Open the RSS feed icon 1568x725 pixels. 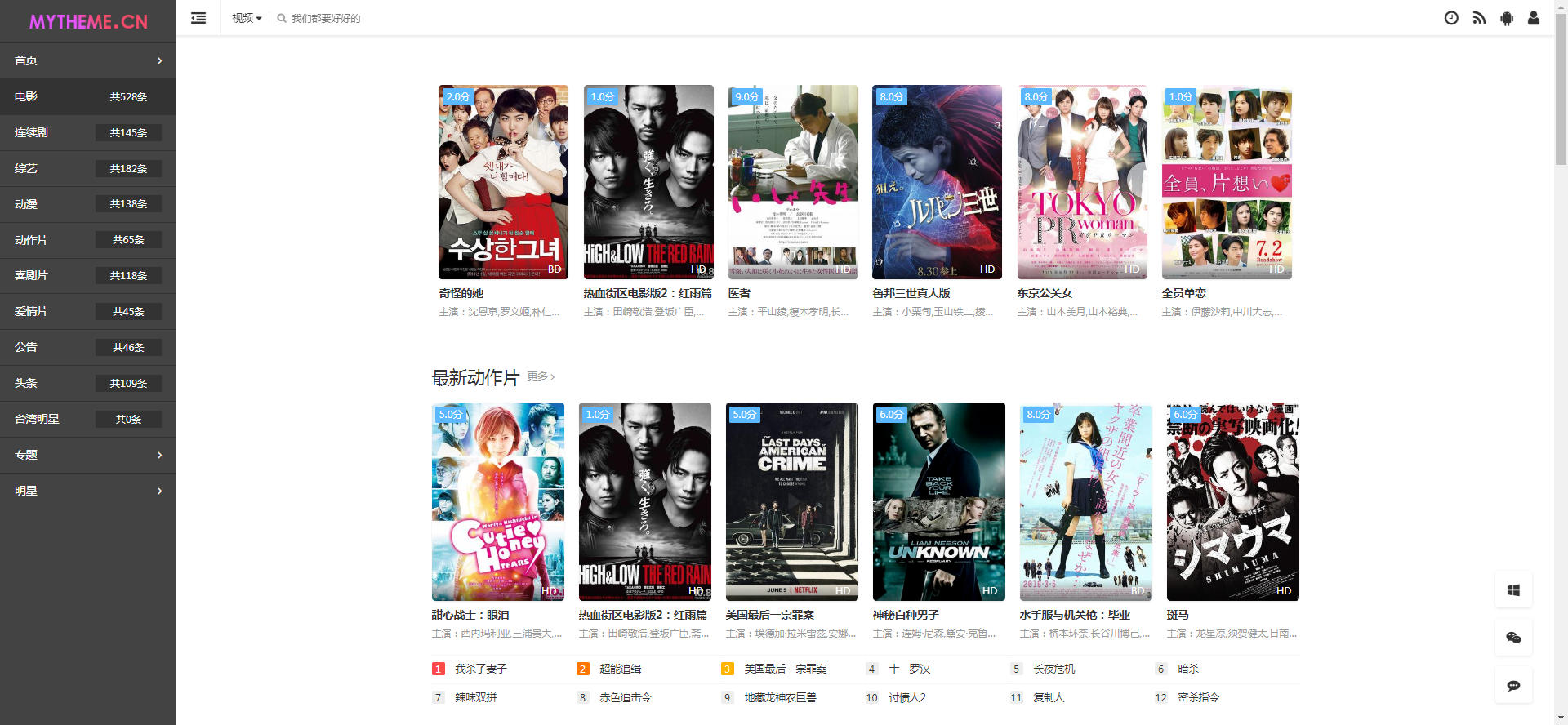pyautogui.click(x=1479, y=18)
